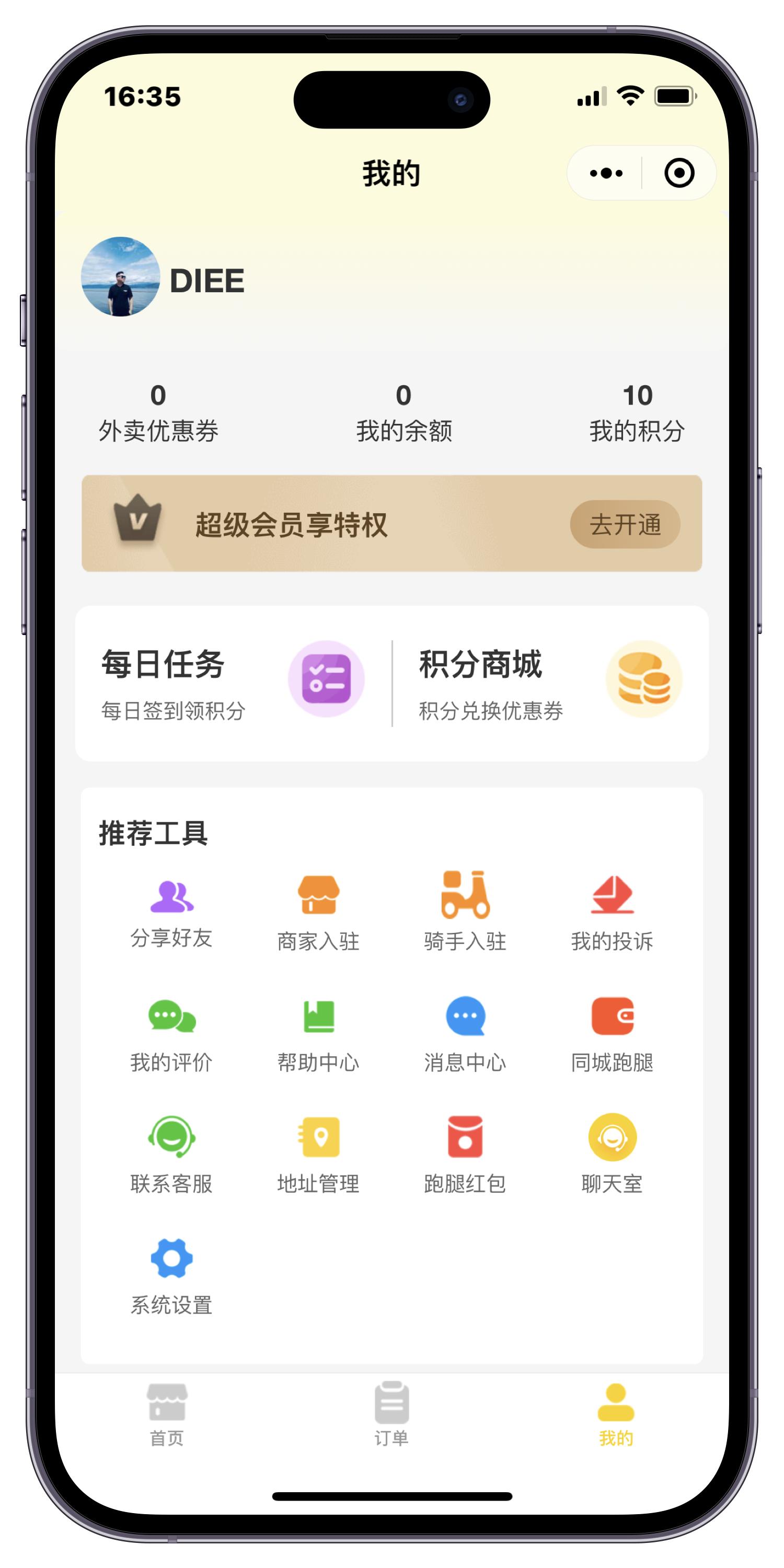Open 骑手入驻 rider registration
Viewport: 784px width, 1568px height.
[465, 910]
